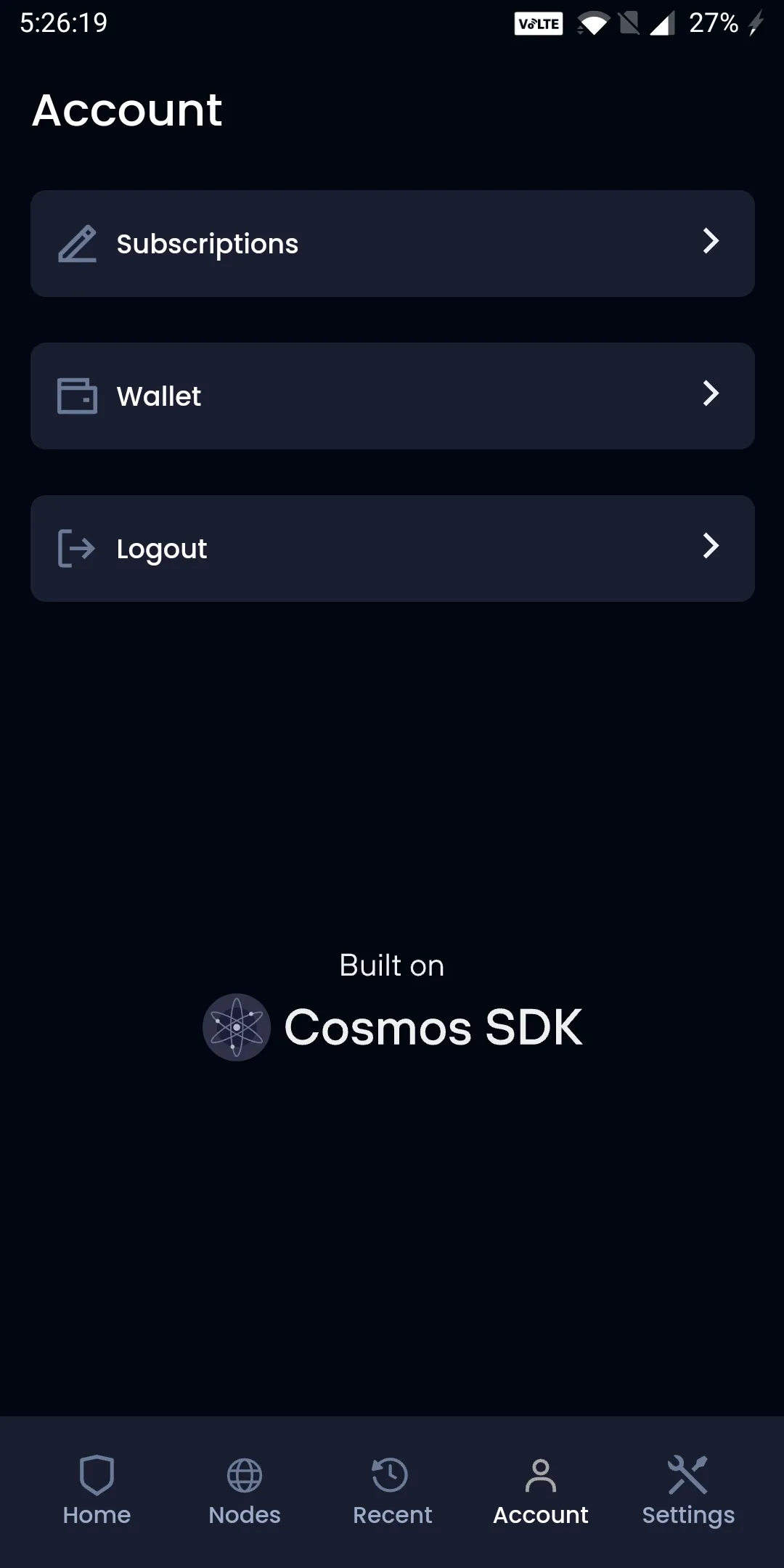Select the Subscriptions pen icon
This screenshot has width=784, height=1568.
77,243
